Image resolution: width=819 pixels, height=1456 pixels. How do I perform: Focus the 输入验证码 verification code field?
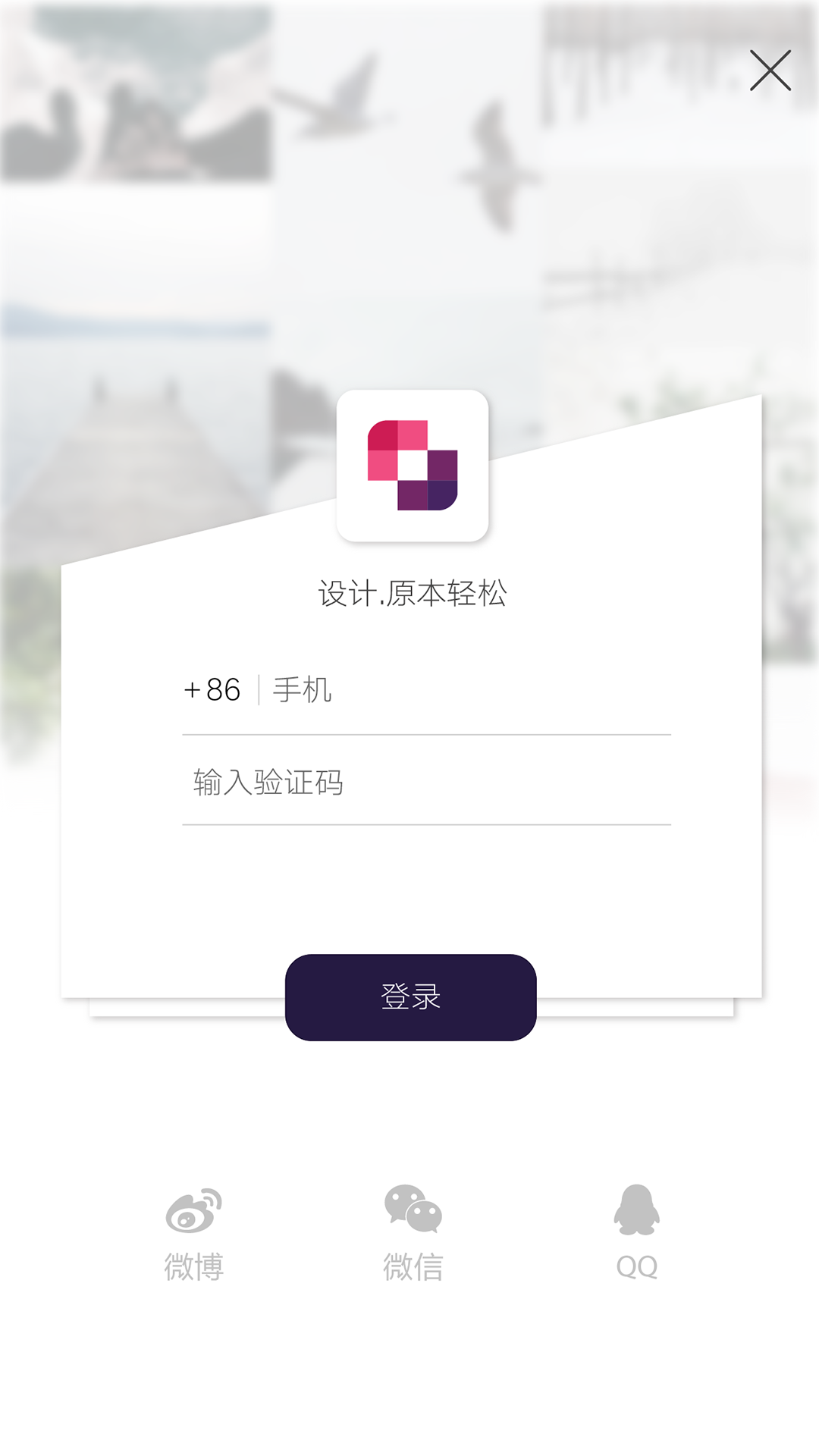(x=427, y=782)
